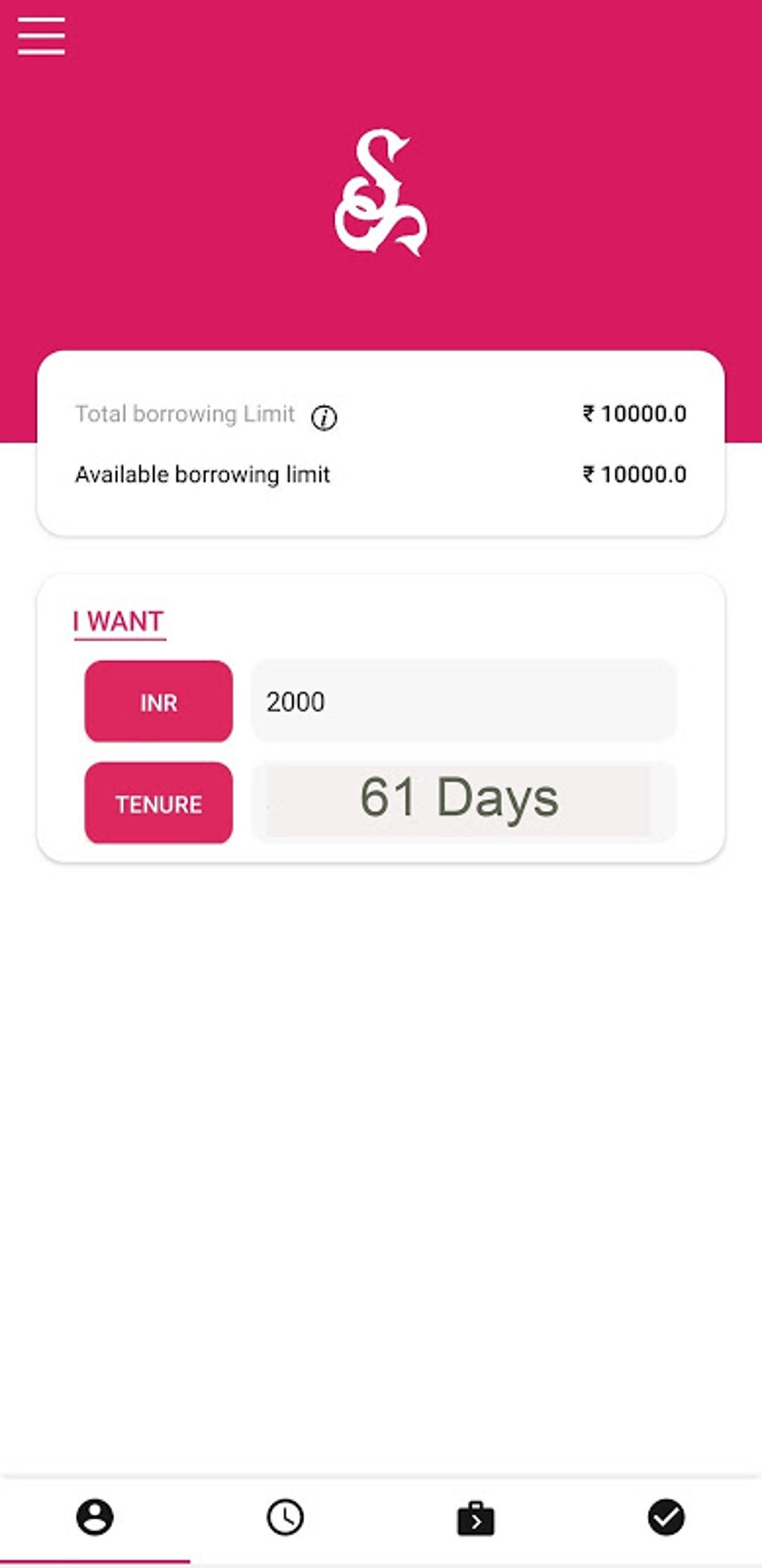Switch to the clock history tab
The width and height of the screenshot is (762, 1568).
(x=285, y=1518)
